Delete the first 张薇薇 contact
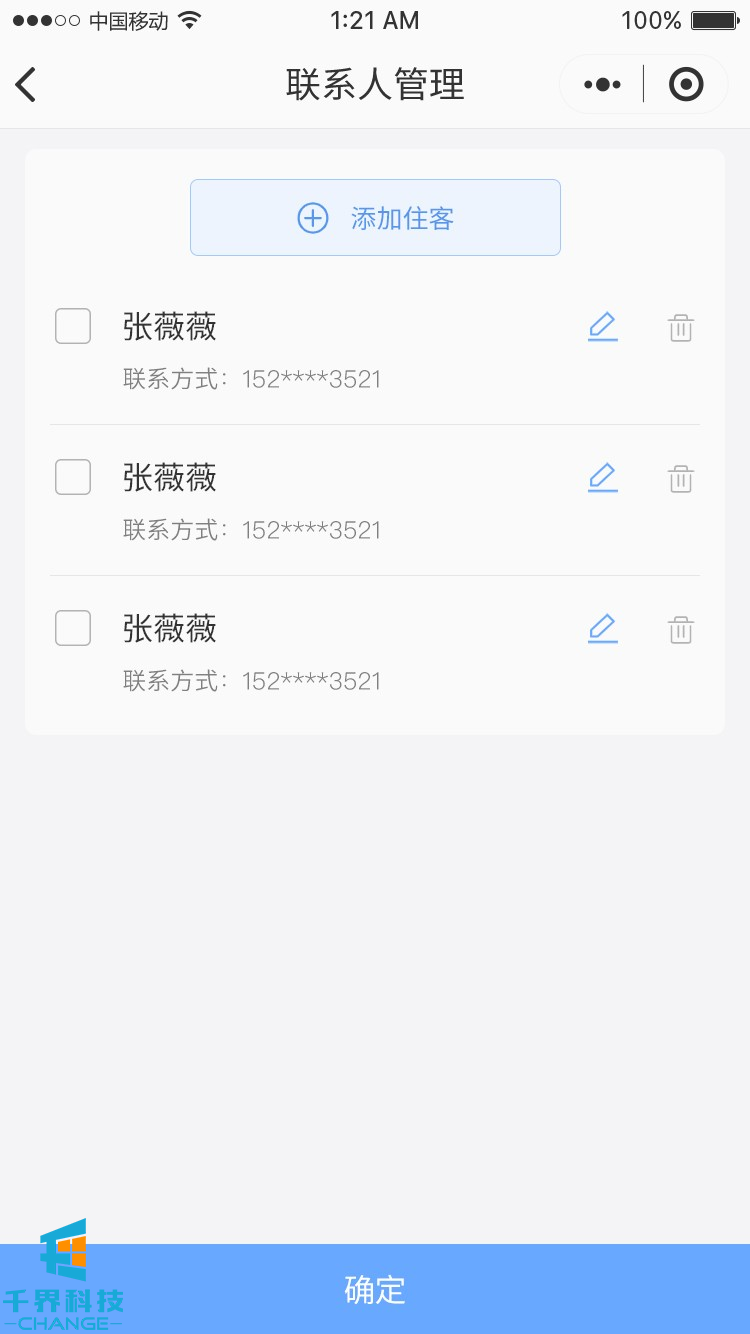Viewport: 750px width, 1334px height. [x=681, y=328]
